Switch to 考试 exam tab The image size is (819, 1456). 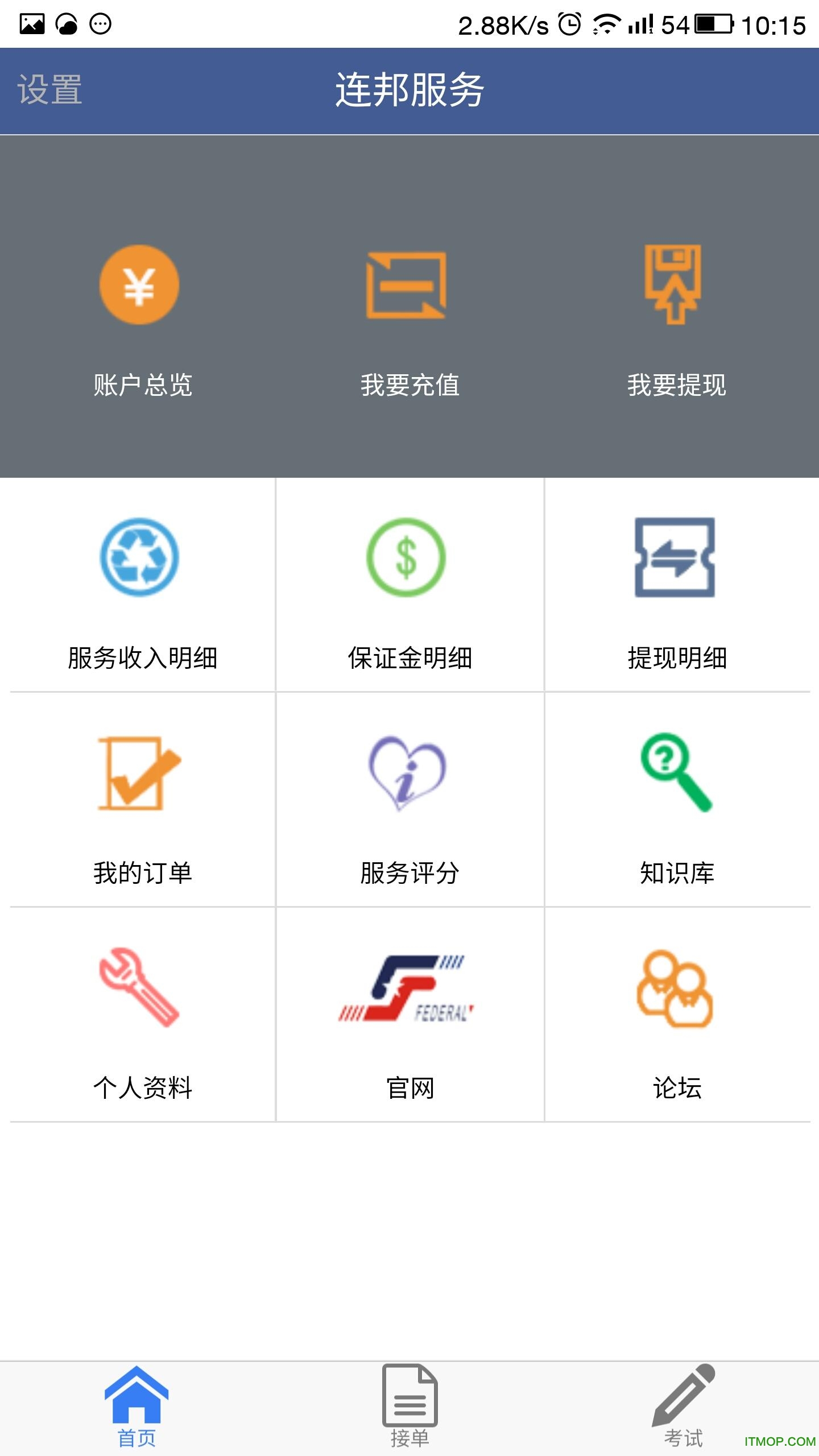pyautogui.click(x=682, y=1408)
